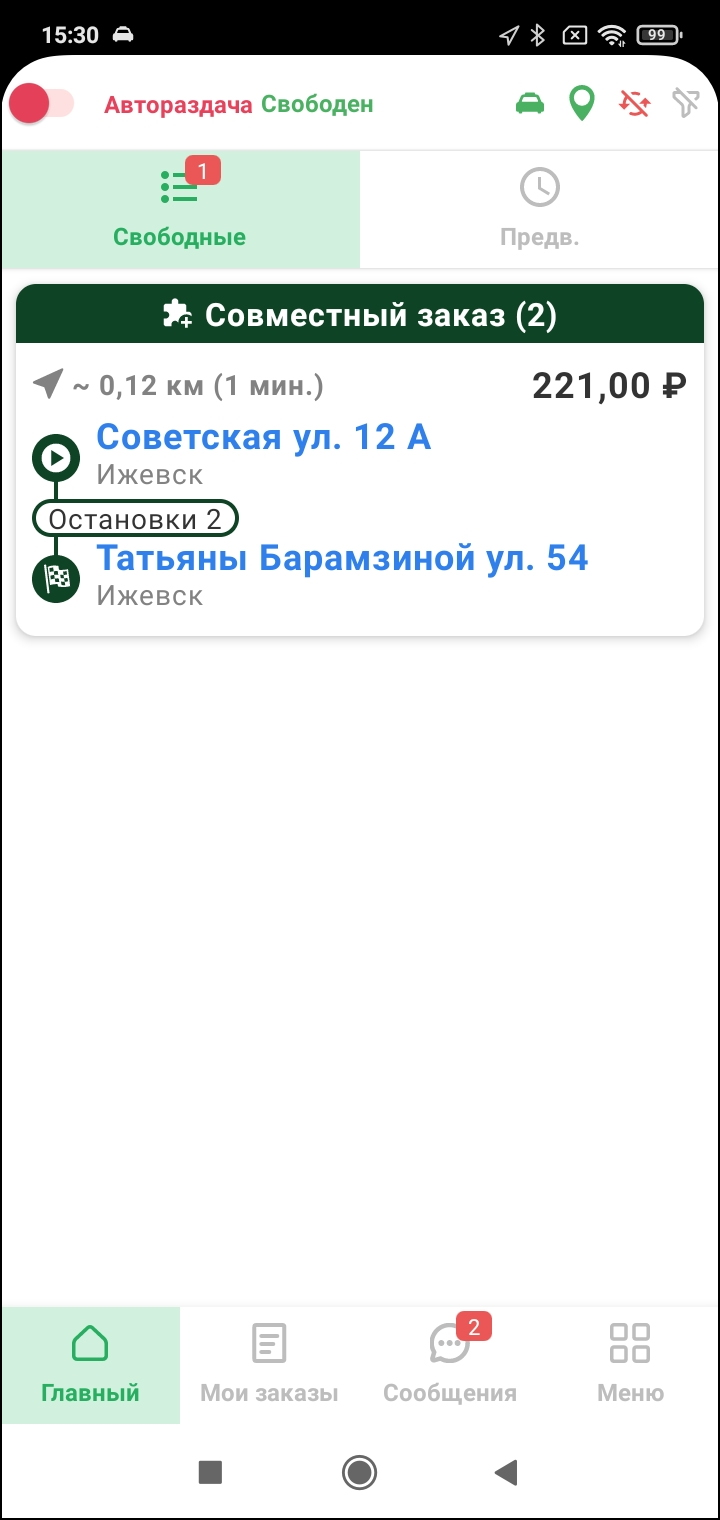This screenshot has width=720, height=1520.
Task: Switch to the Свободные tab
Action: pos(180,210)
